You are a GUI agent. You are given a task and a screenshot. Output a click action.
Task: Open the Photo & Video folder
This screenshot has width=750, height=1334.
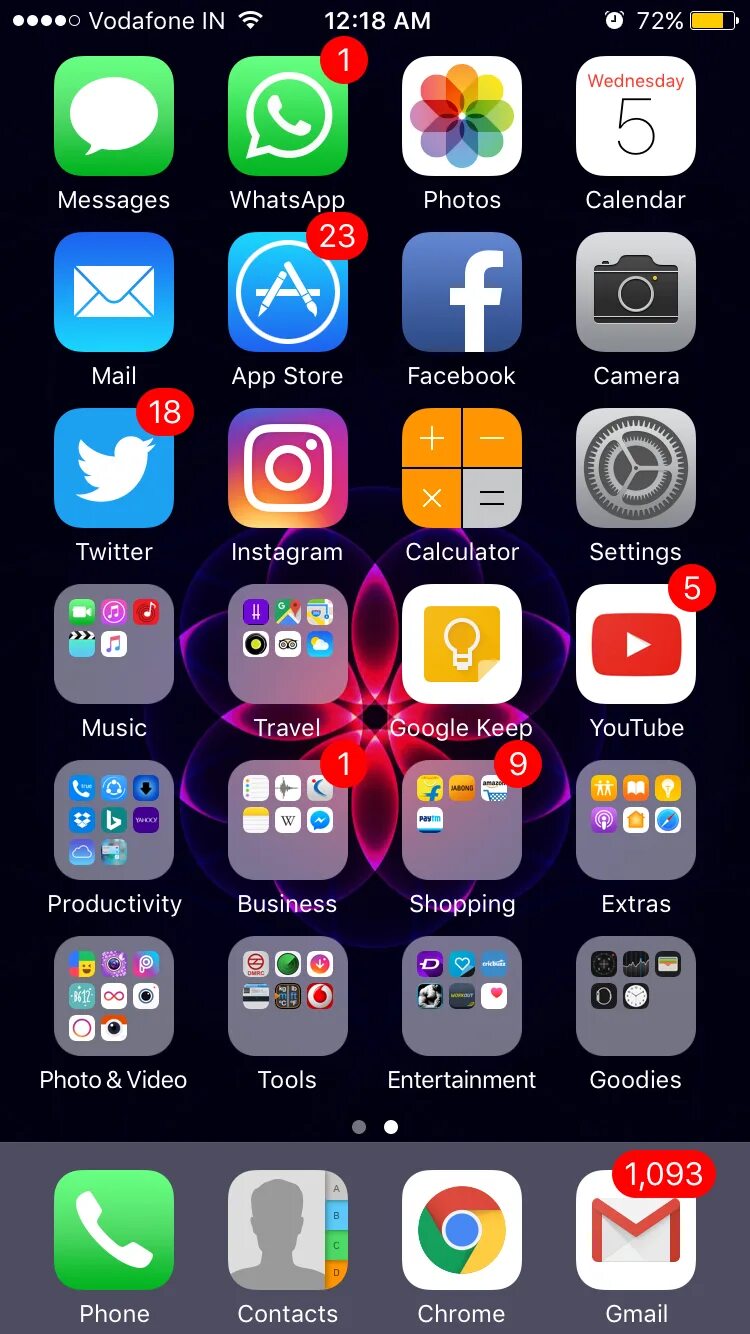click(x=114, y=996)
